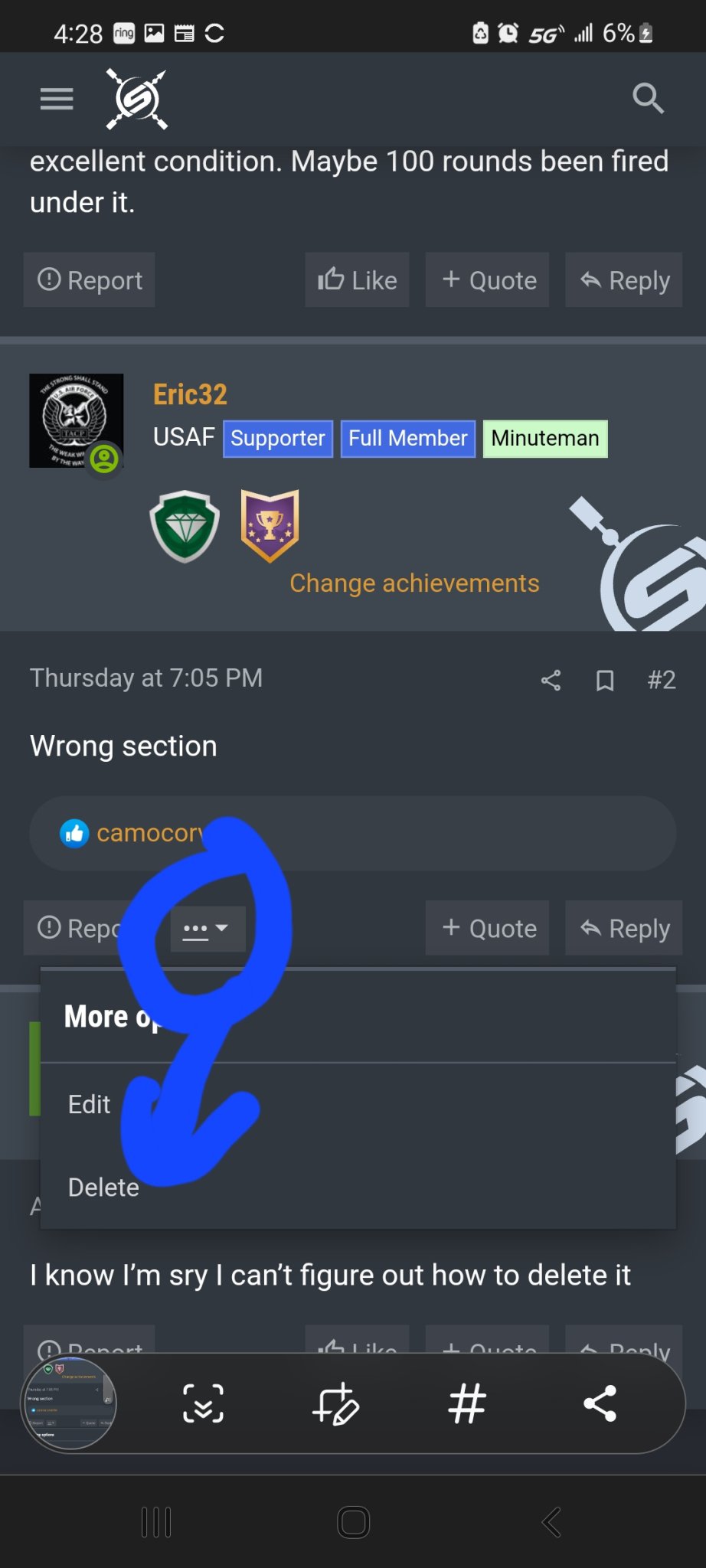
Task: Share post #2 using its share icon
Action: coord(551,680)
